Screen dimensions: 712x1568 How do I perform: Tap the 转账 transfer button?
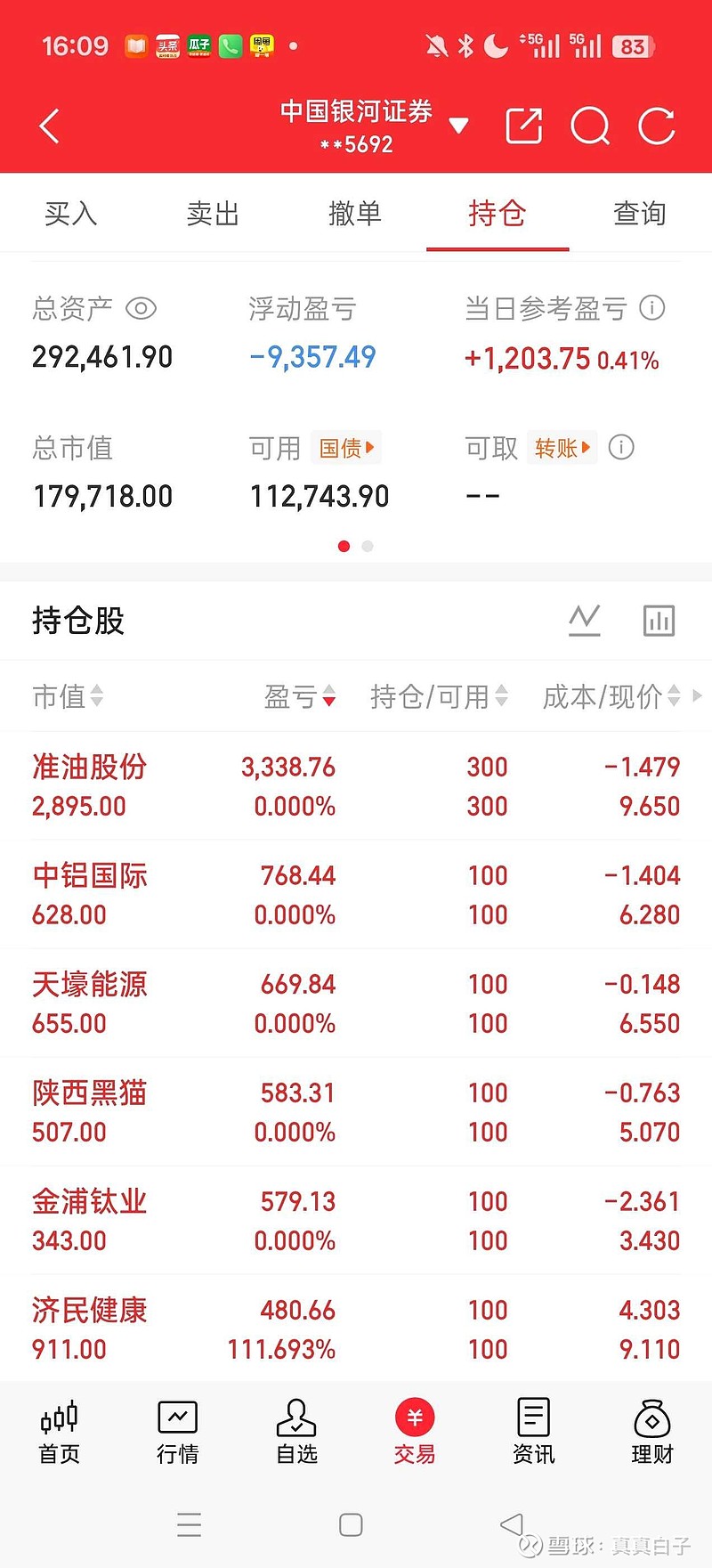(x=562, y=448)
